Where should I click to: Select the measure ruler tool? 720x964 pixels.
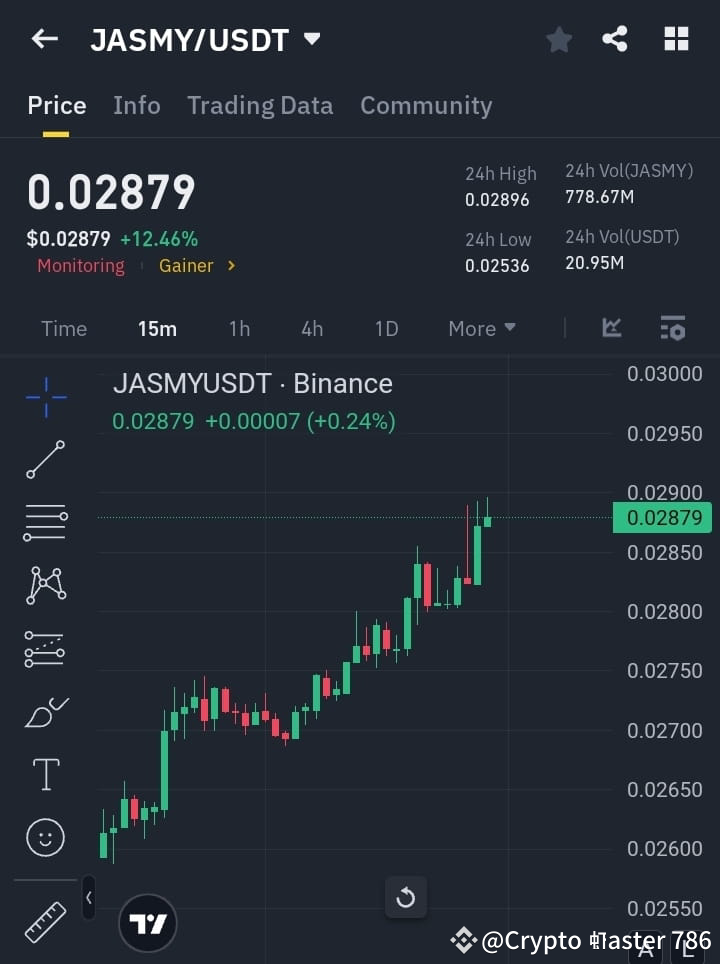(x=45, y=922)
